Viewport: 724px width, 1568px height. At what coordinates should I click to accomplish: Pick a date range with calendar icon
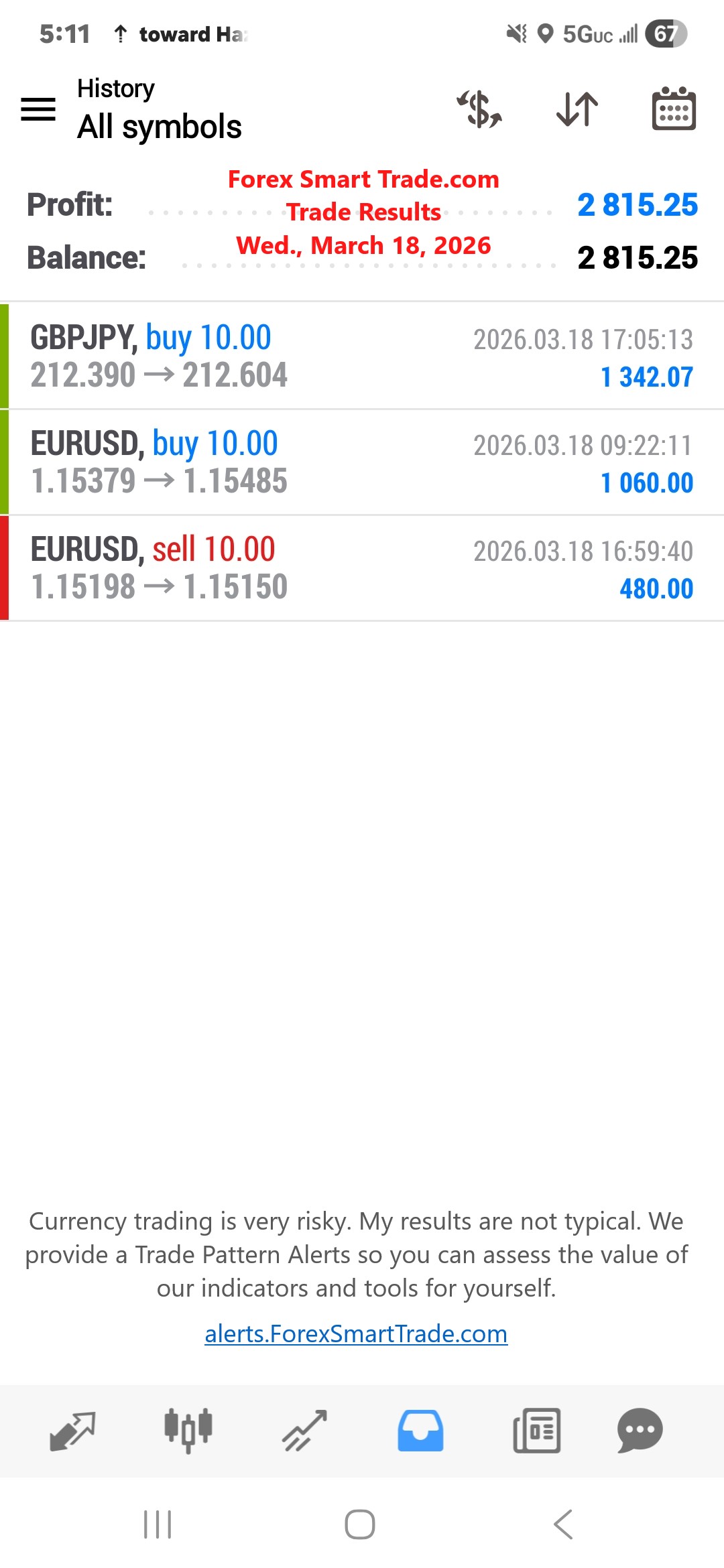[674, 109]
